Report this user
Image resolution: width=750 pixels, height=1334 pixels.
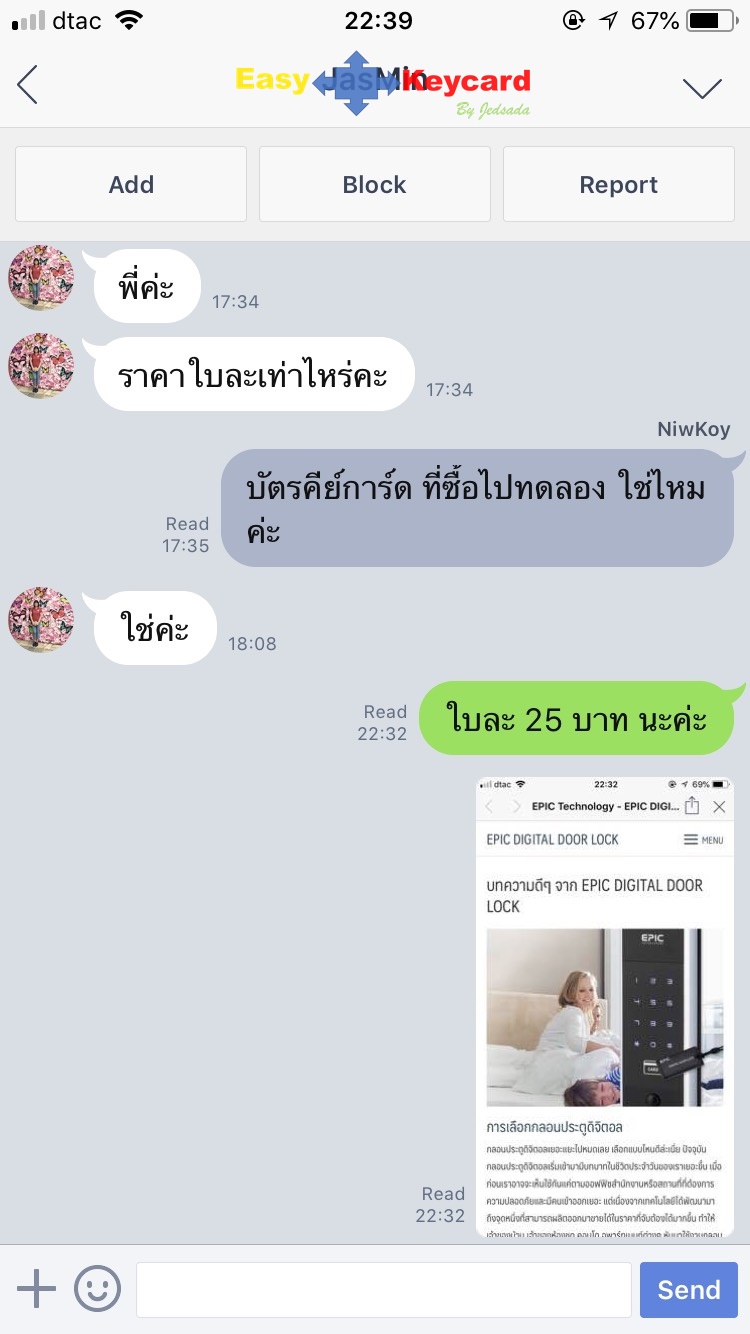click(618, 185)
